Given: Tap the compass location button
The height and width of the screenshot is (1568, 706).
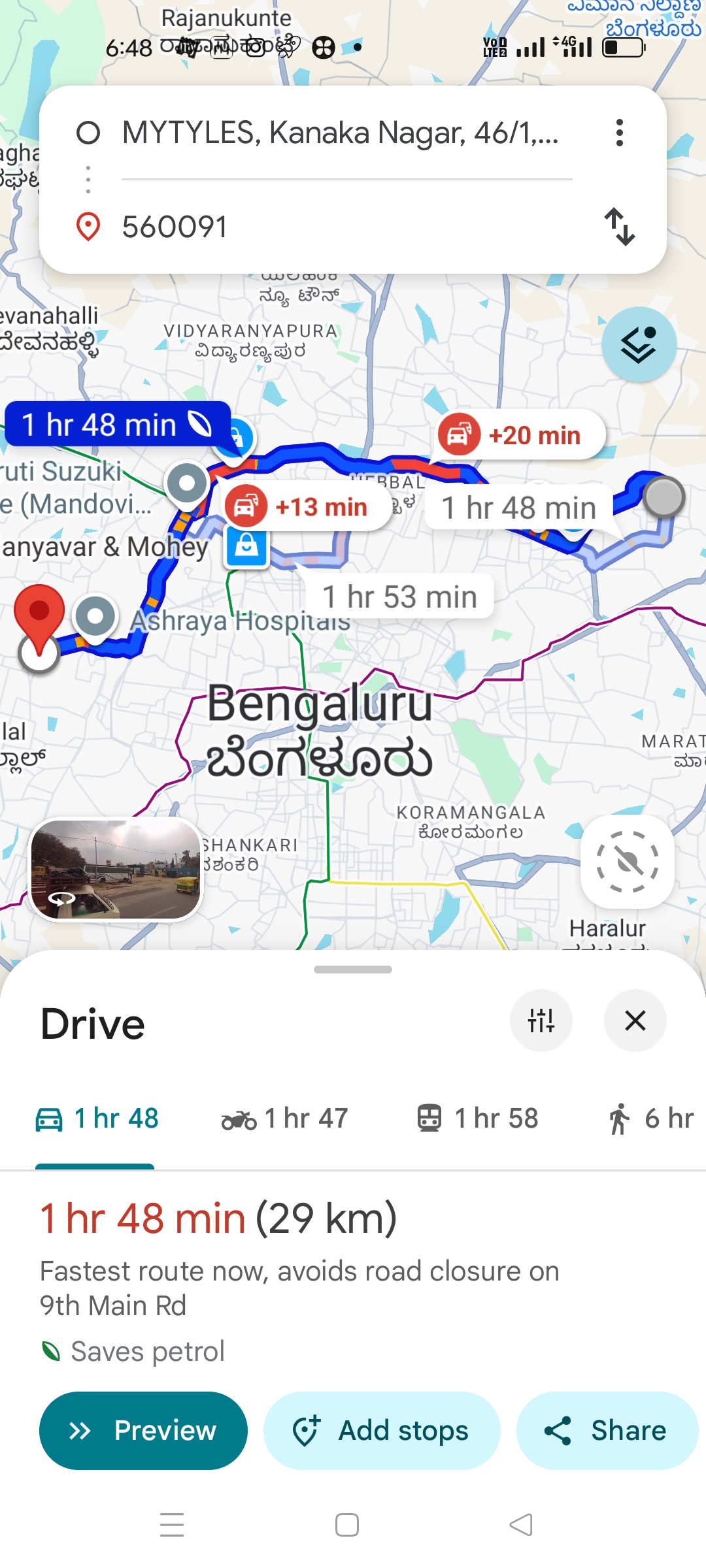Looking at the screenshot, I should tap(628, 862).
